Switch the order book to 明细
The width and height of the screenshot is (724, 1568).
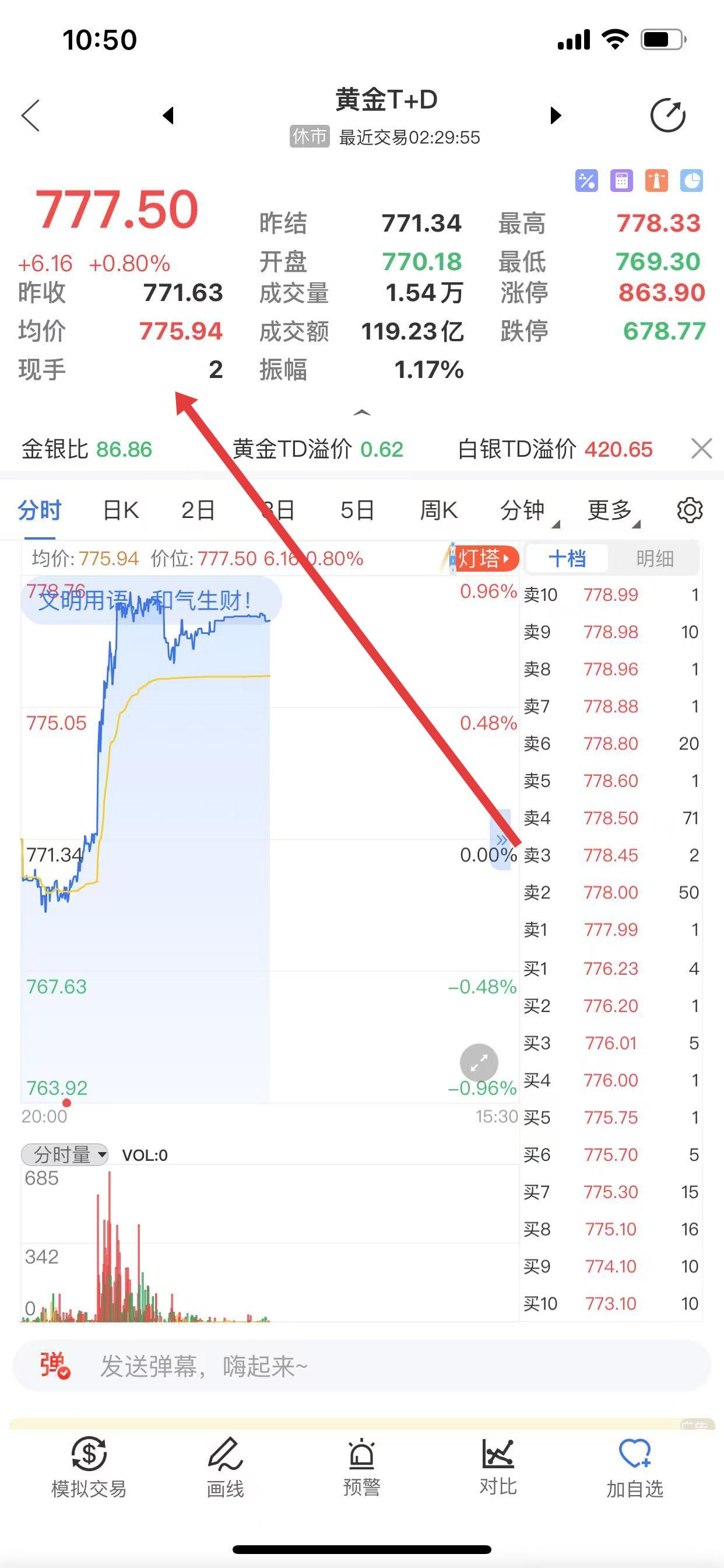click(x=655, y=558)
